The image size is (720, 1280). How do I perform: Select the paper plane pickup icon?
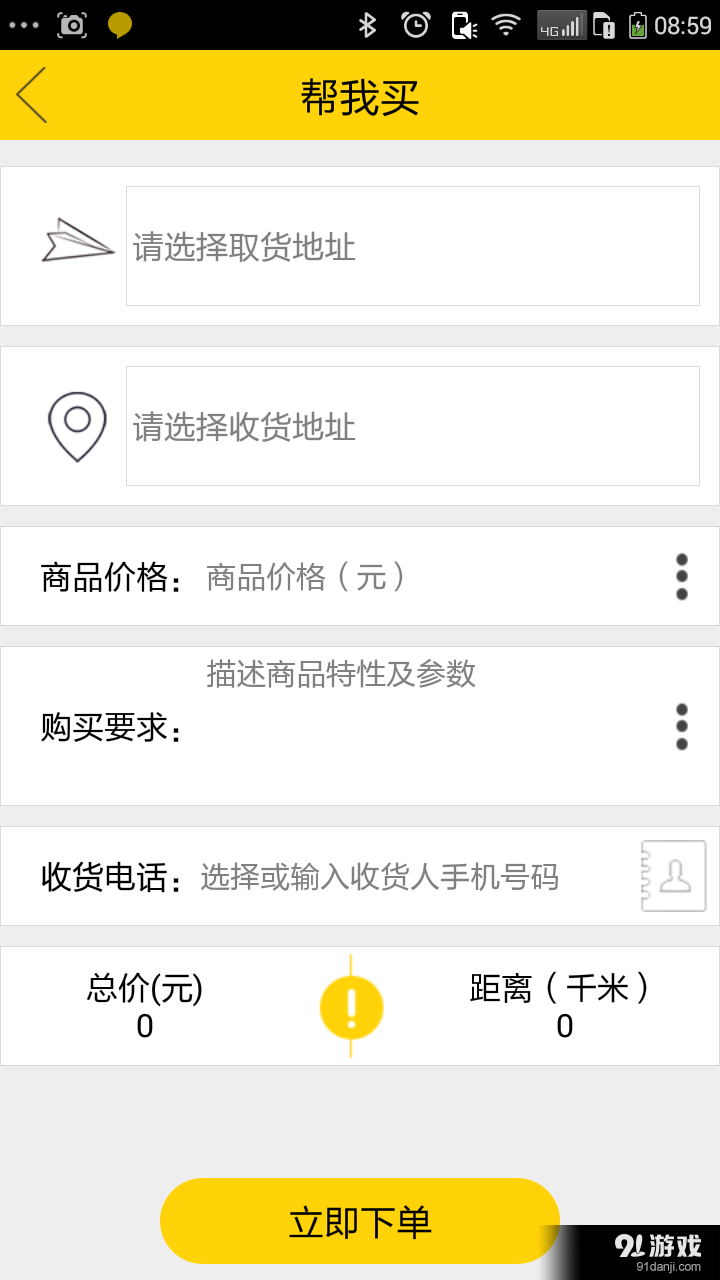point(77,242)
